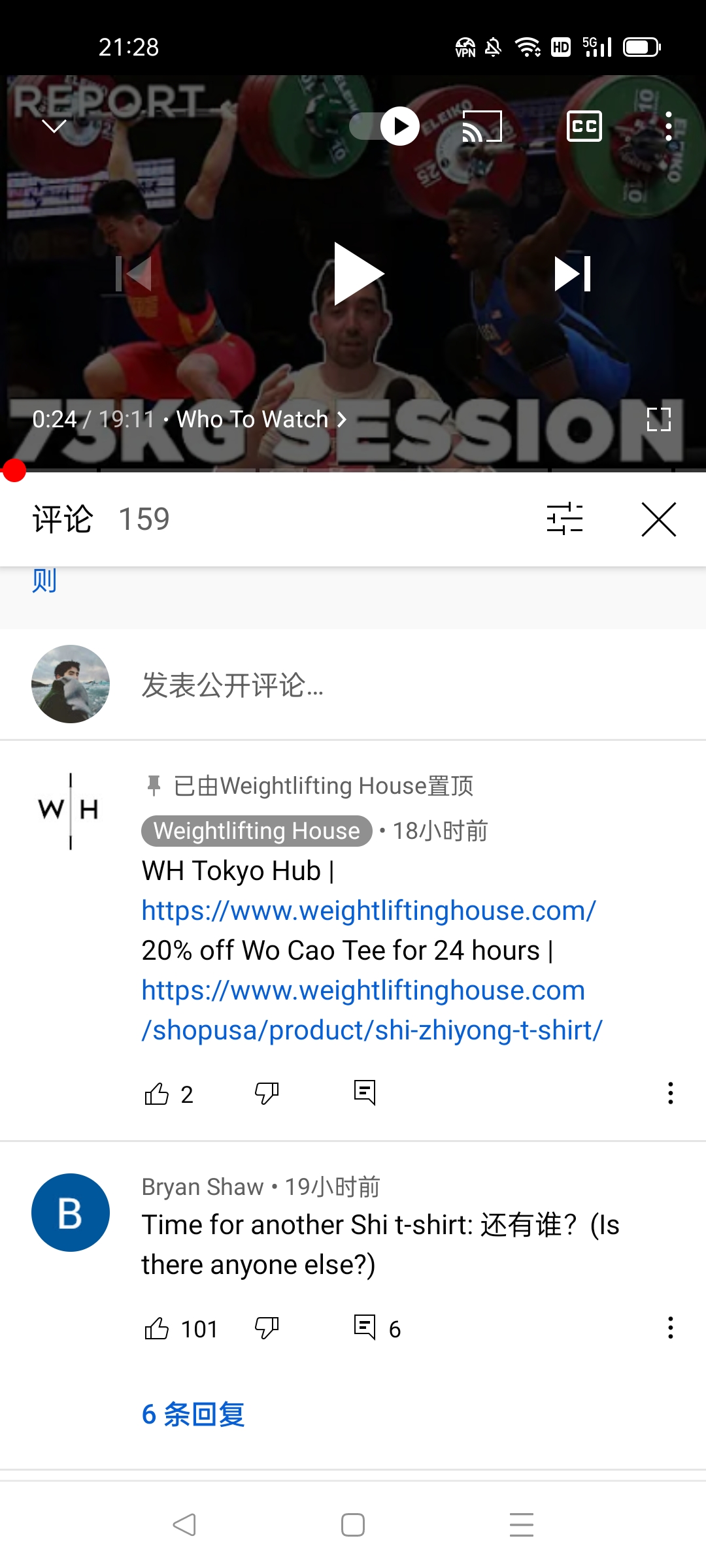The width and height of the screenshot is (706, 1568).
Task: Go back using system navigation
Action: pos(184,1525)
